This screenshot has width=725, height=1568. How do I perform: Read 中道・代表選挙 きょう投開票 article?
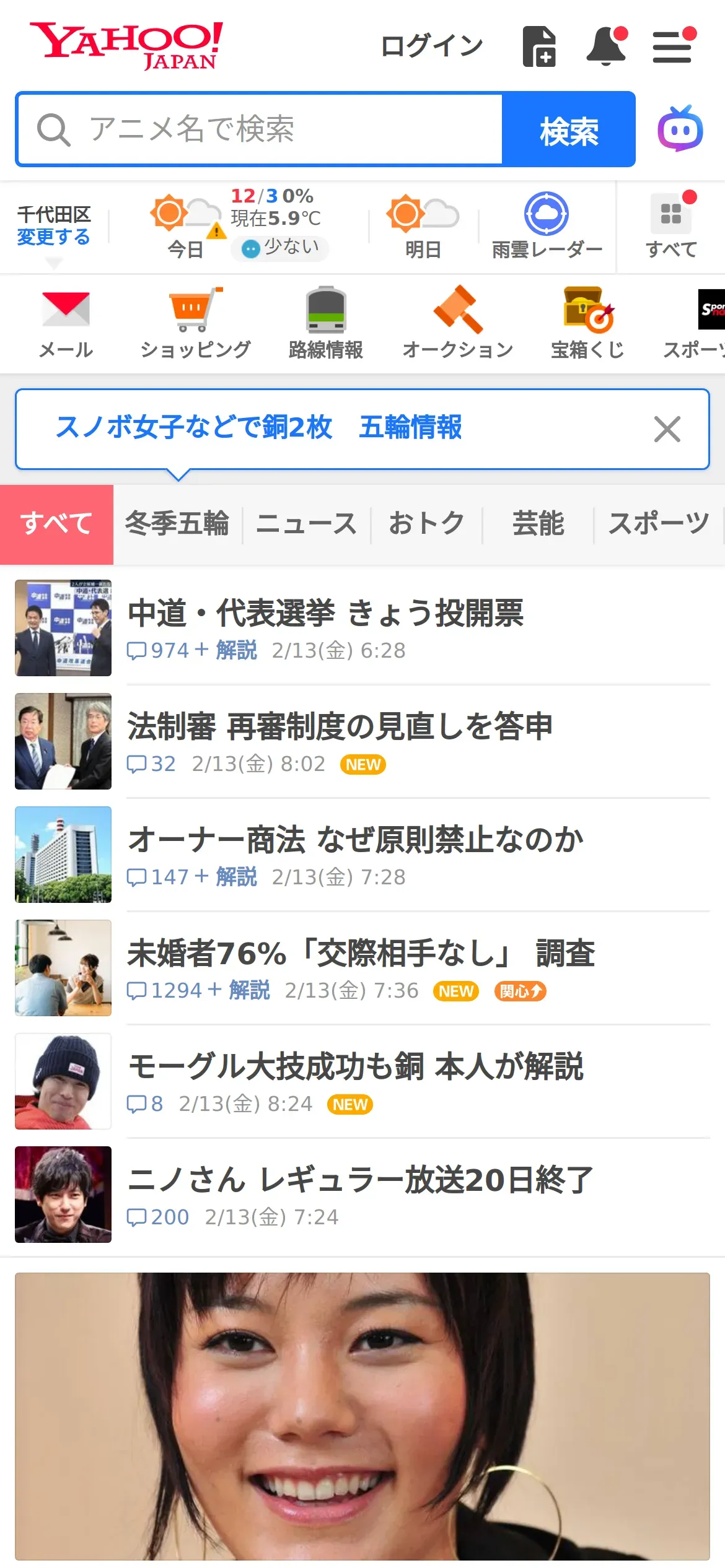click(x=325, y=613)
